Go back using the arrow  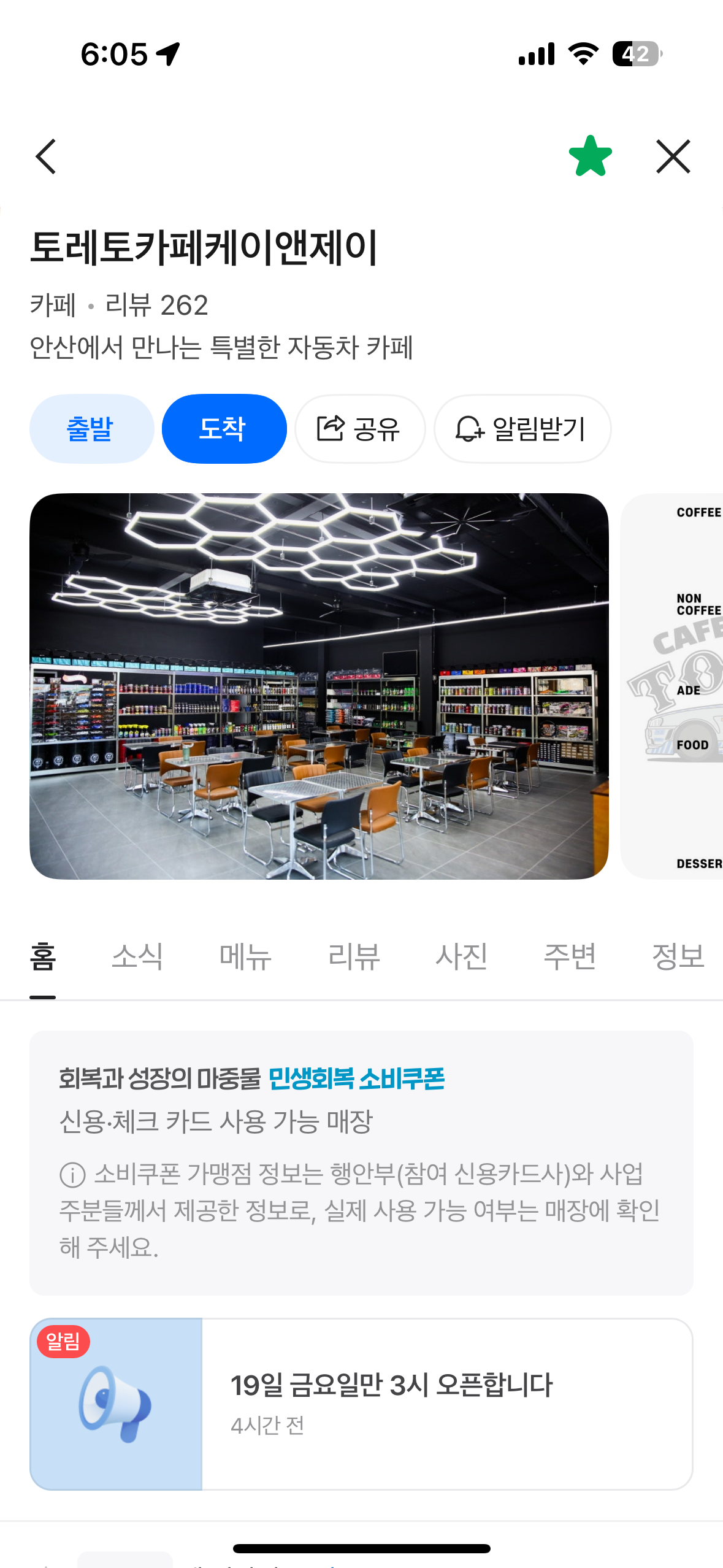(x=46, y=156)
